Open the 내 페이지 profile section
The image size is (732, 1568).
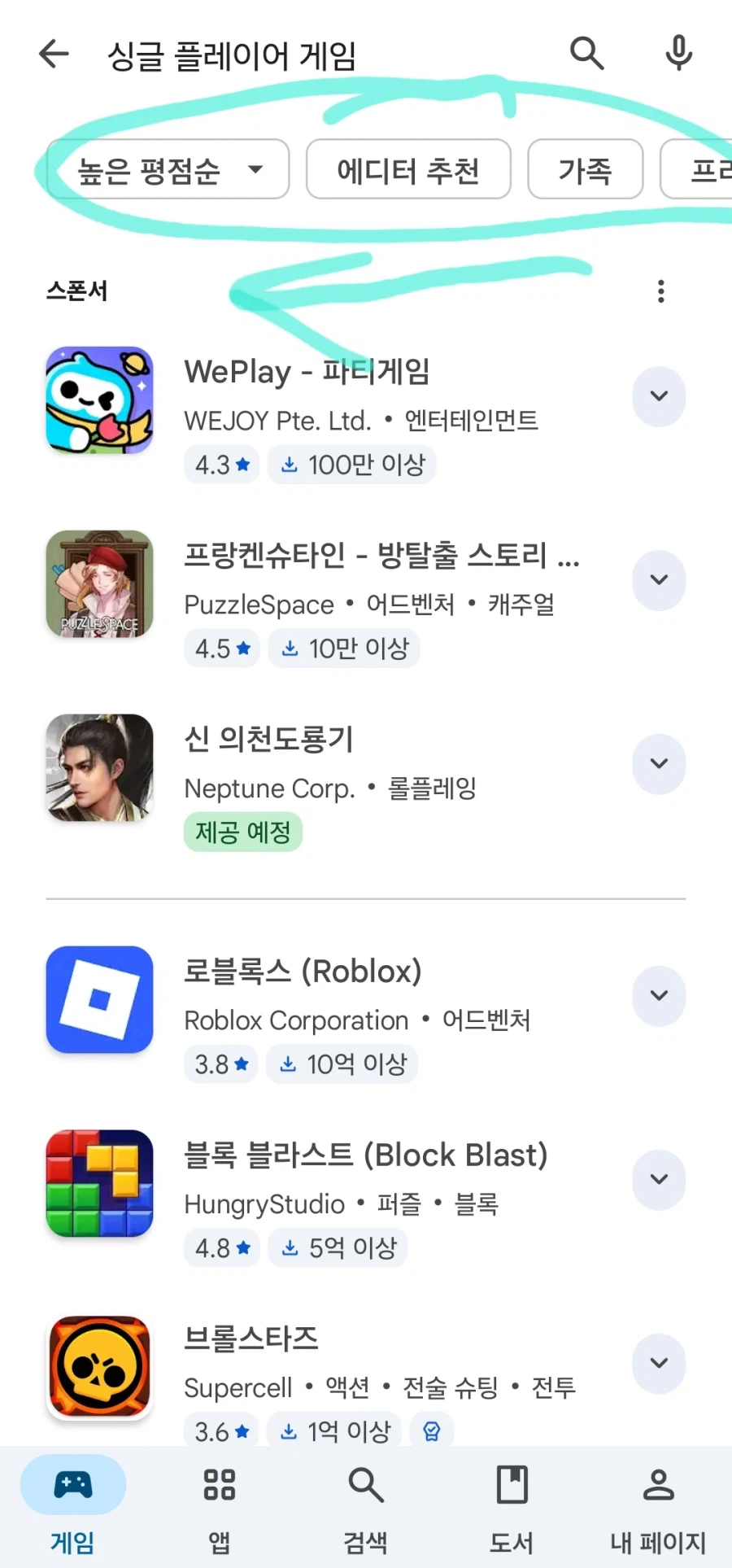tap(657, 1509)
